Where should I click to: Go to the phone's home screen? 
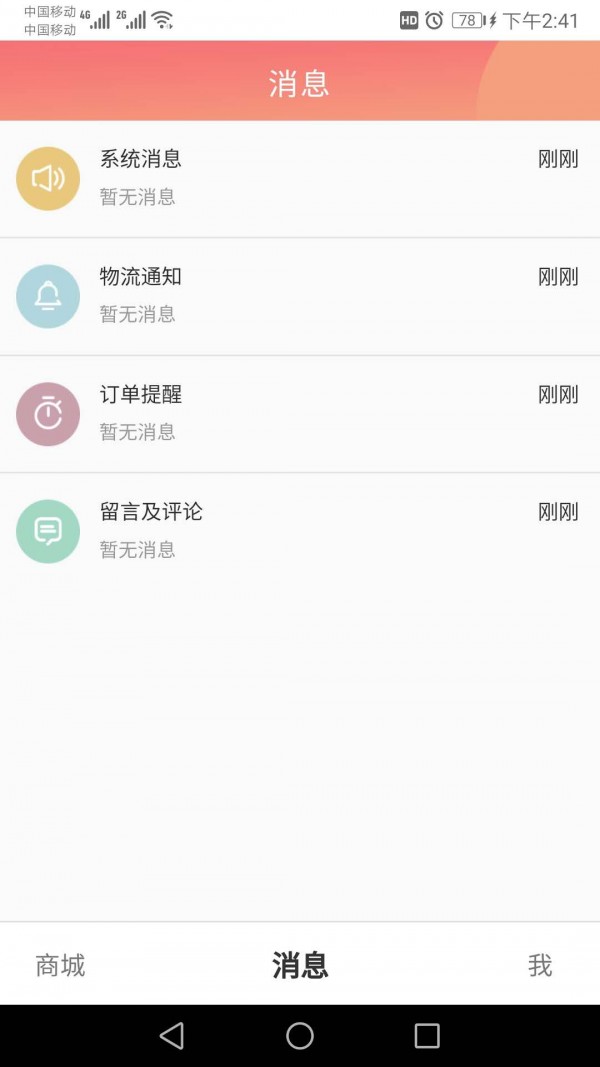coord(300,1036)
